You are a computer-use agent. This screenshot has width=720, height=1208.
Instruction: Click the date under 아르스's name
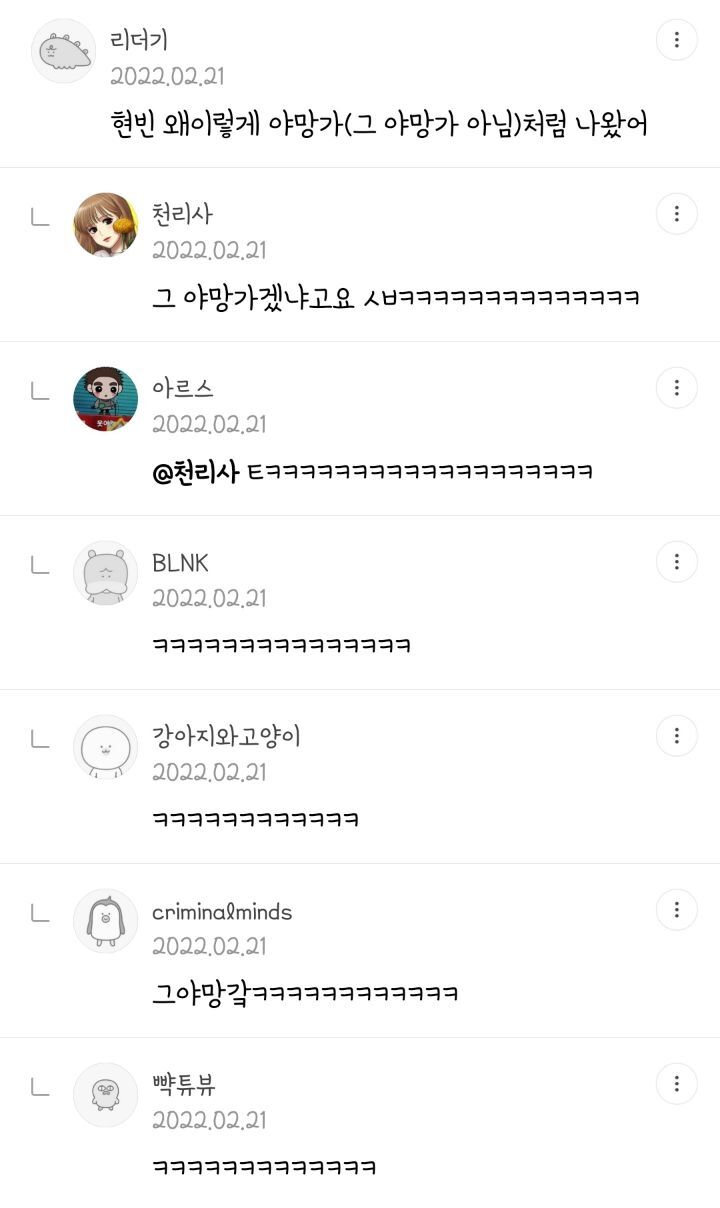212,424
